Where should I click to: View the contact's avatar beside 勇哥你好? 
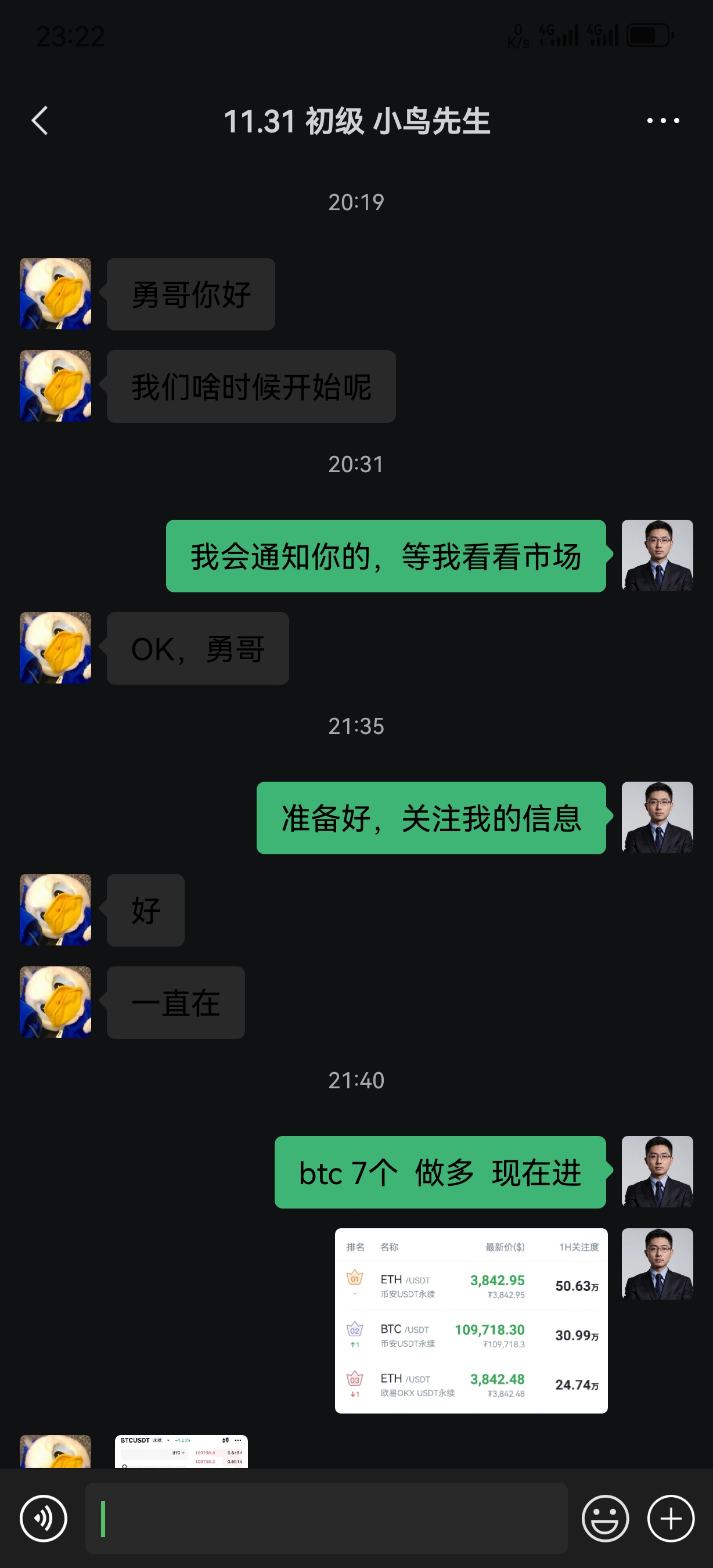click(55, 293)
